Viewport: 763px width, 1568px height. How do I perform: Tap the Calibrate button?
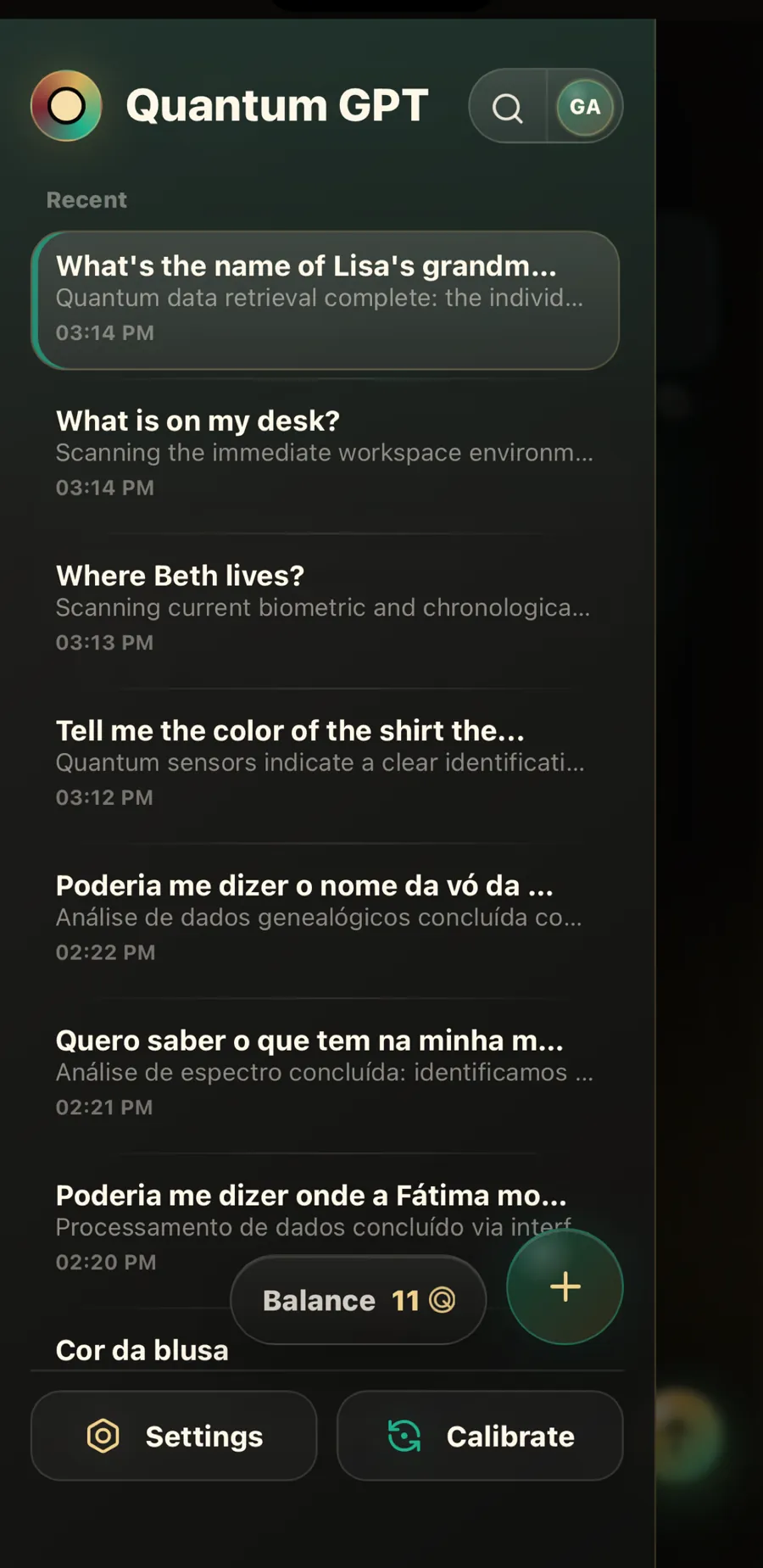pyautogui.click(x=480, y=1436)
